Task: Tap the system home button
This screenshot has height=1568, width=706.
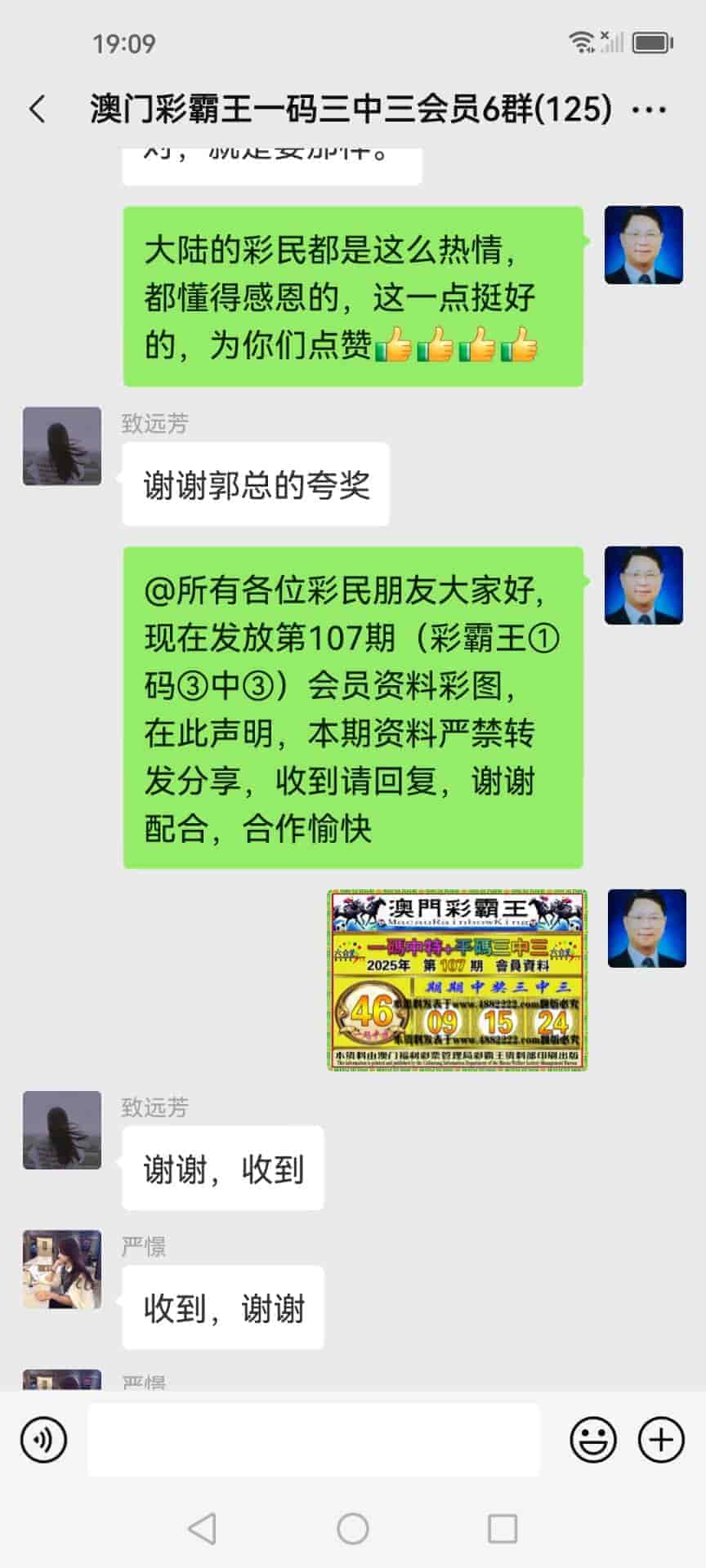Action: coord(353,1528)
